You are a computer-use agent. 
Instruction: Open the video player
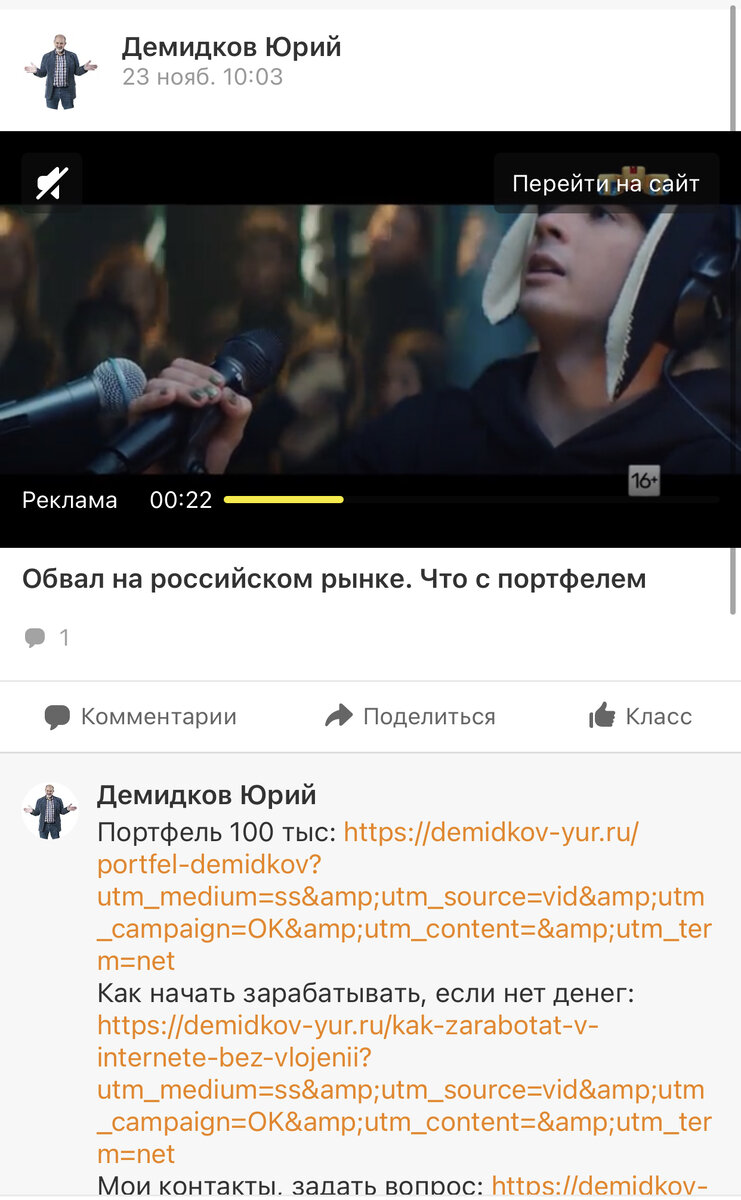pyautogui.click(x=370, y=340)
